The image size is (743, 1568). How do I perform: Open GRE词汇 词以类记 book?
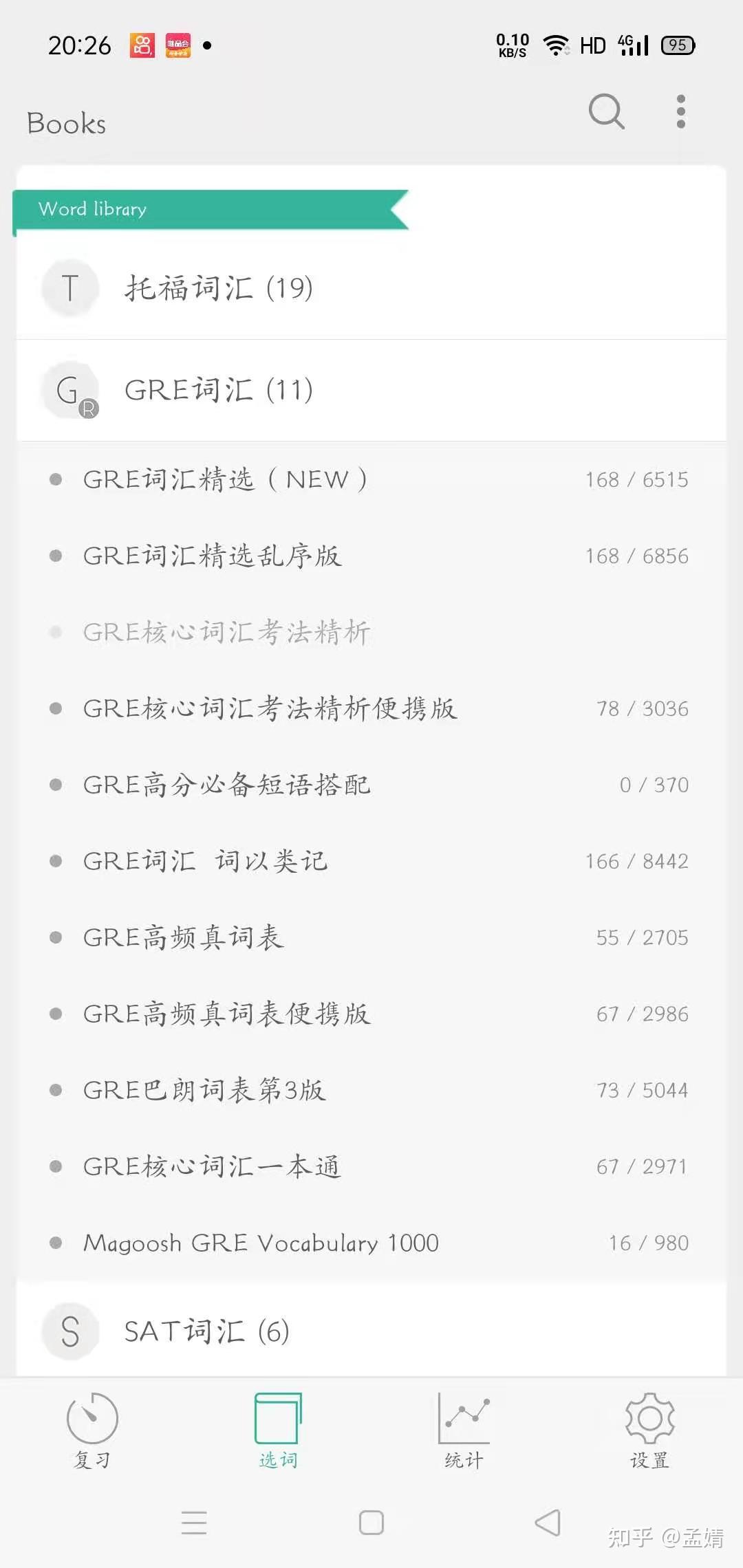(371, 861)
